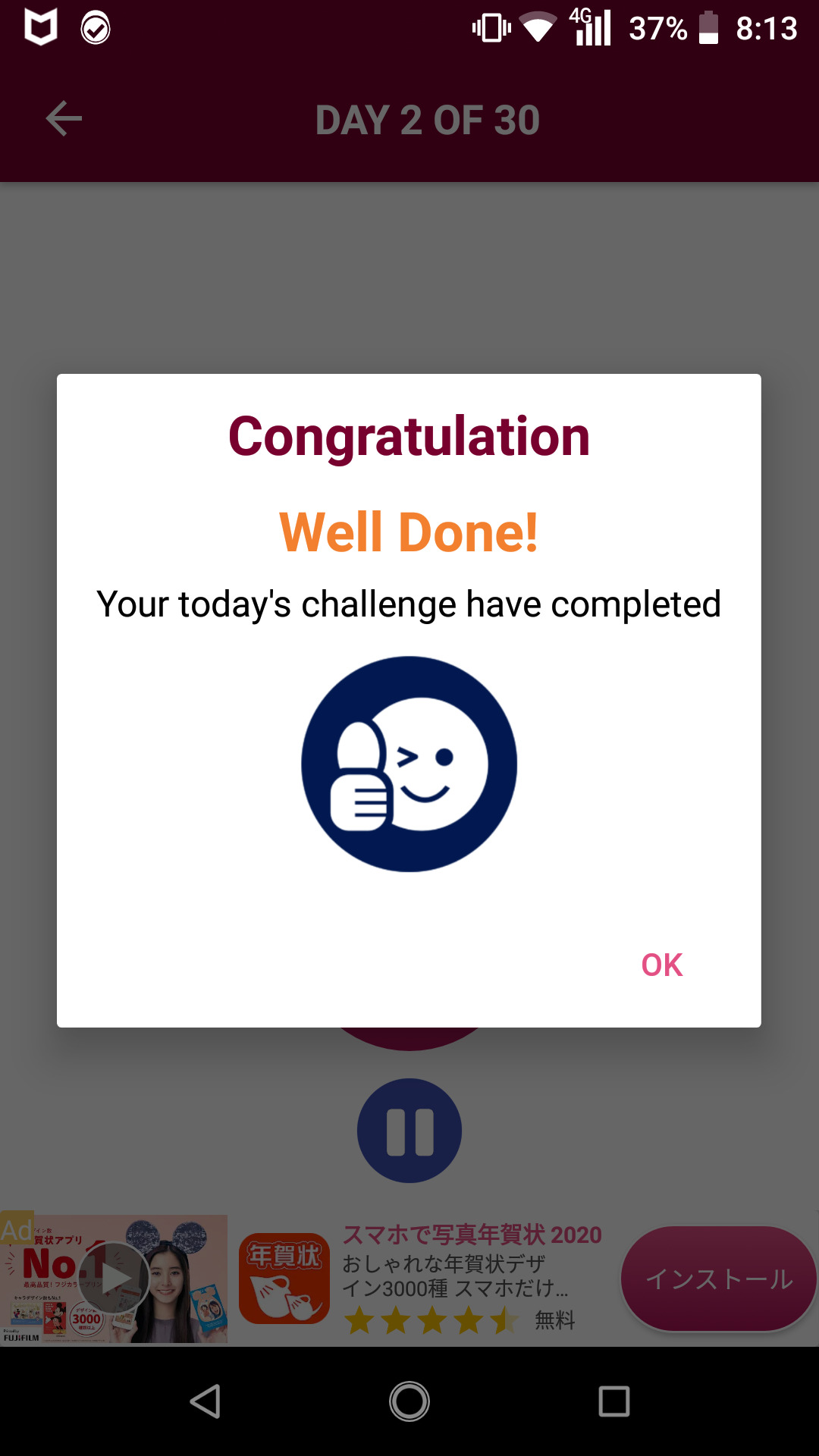Play the ad video thumbnail
819x1456 pixels.
115,1278
